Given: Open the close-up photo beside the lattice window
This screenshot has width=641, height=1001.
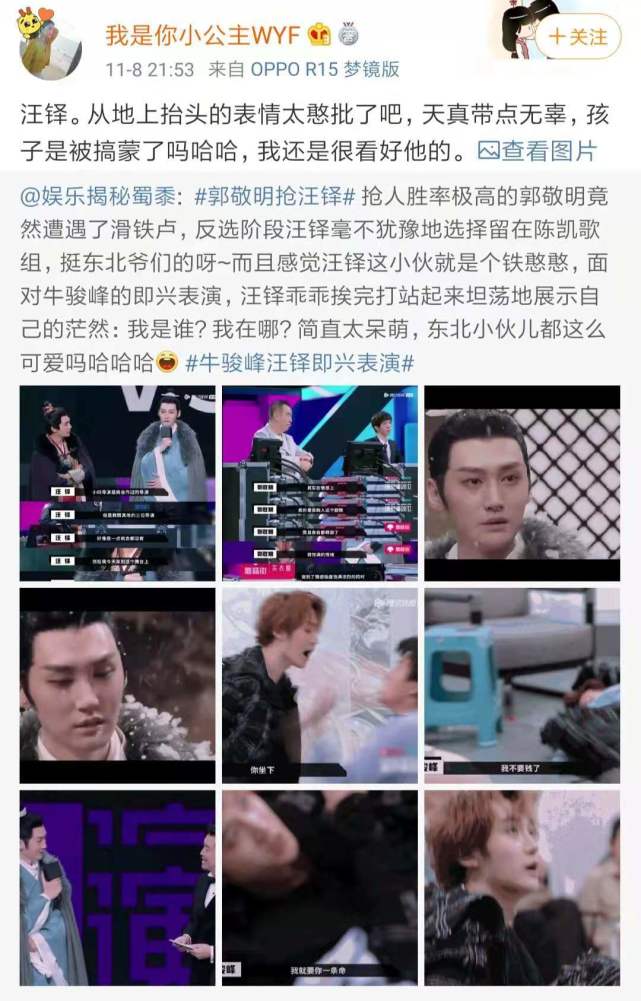Looking at the screenshot, I should coord(522,483).
